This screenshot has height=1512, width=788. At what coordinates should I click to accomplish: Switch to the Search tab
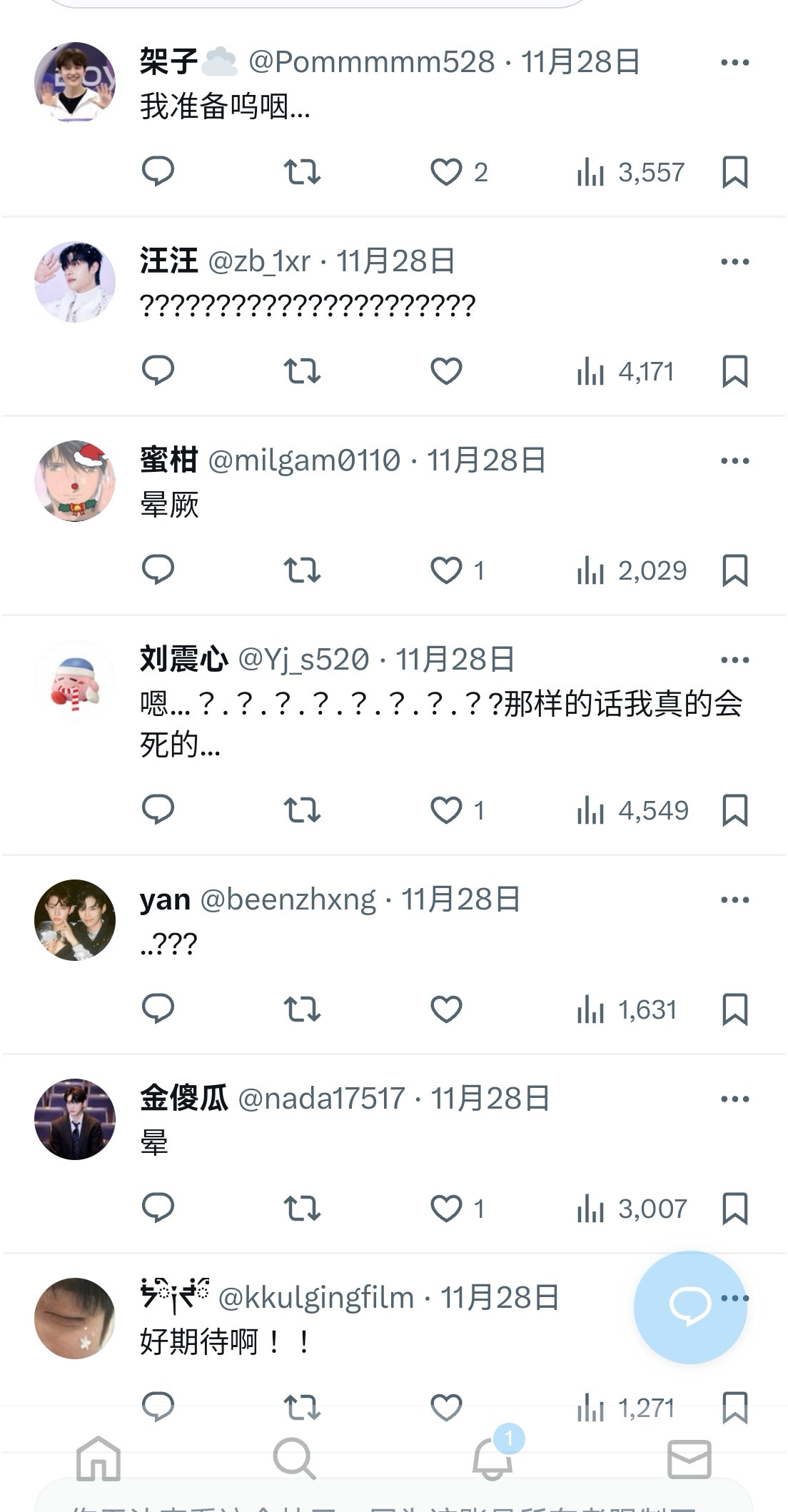tap(294, 1458)
